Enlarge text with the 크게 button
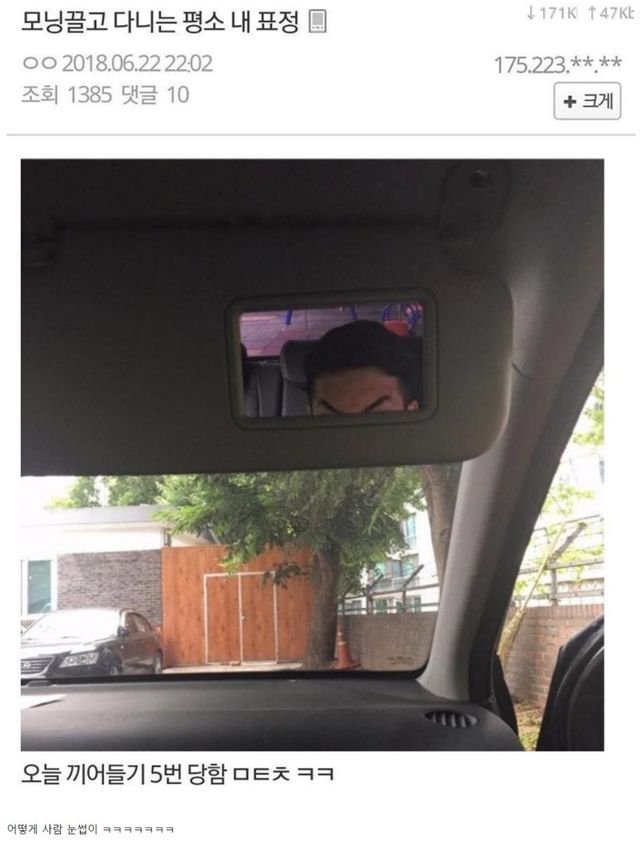 point(587,101)
